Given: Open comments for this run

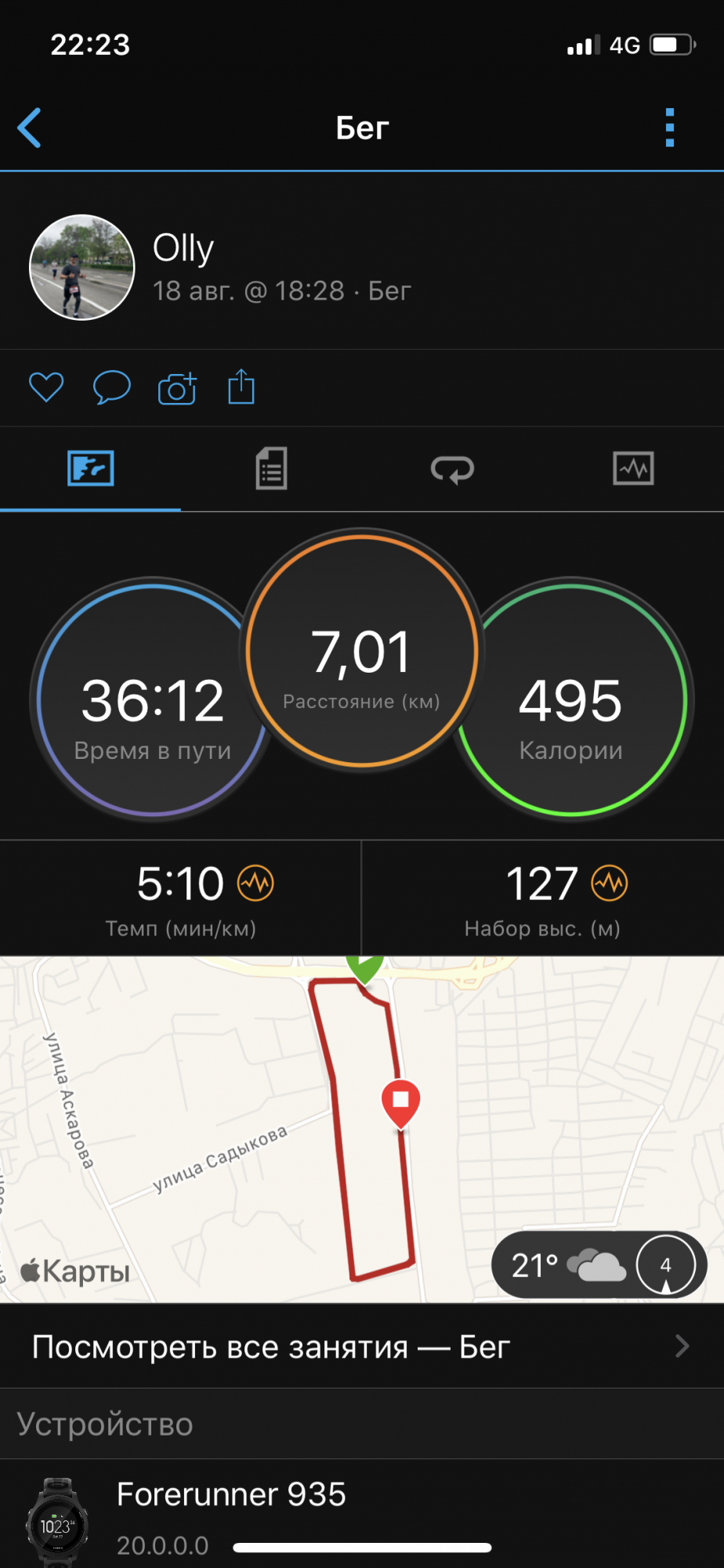Looking at the screenshot, I should coord(111,387).
